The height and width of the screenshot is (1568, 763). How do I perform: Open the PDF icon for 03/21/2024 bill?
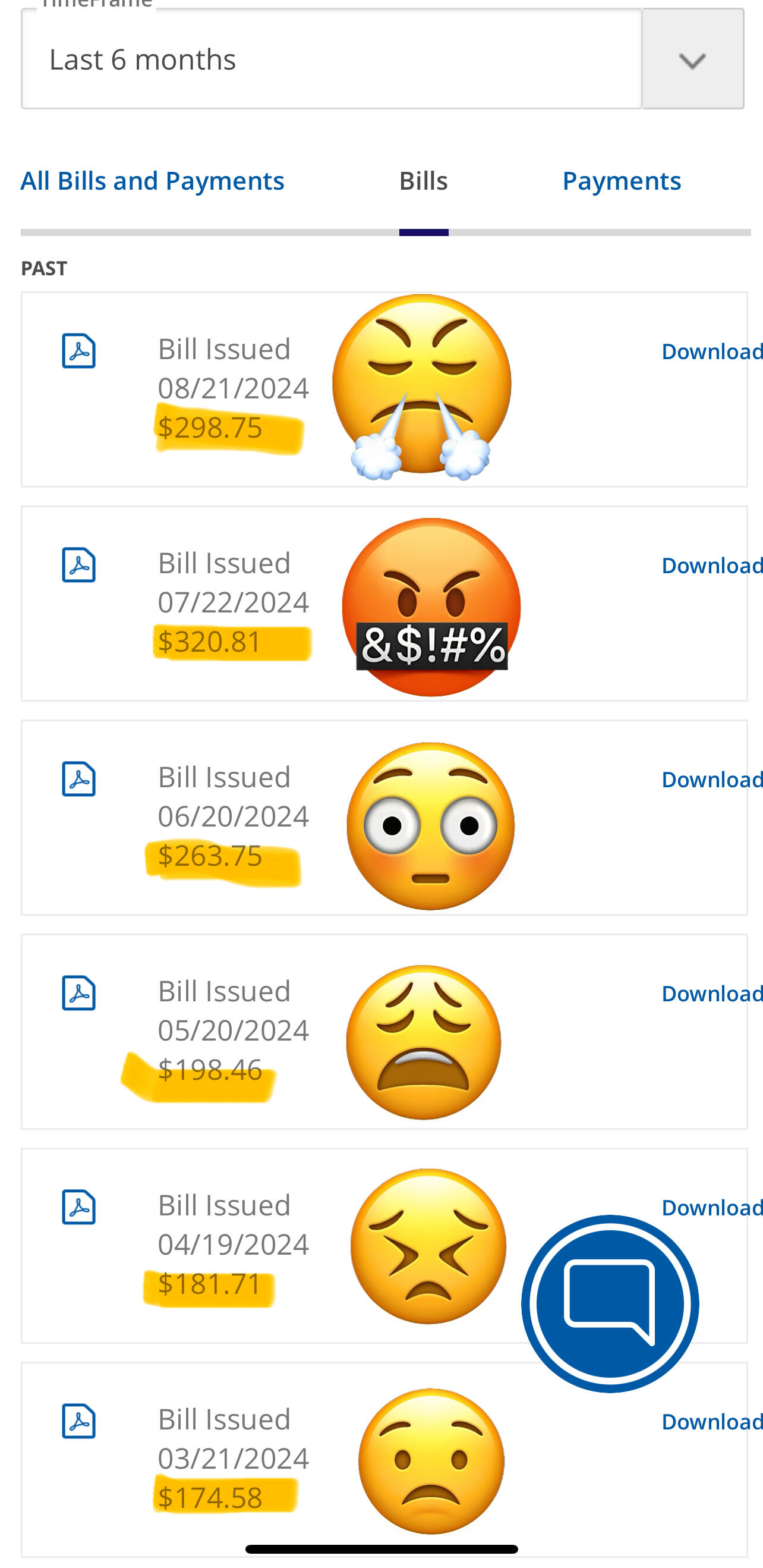click(79, 1421)
